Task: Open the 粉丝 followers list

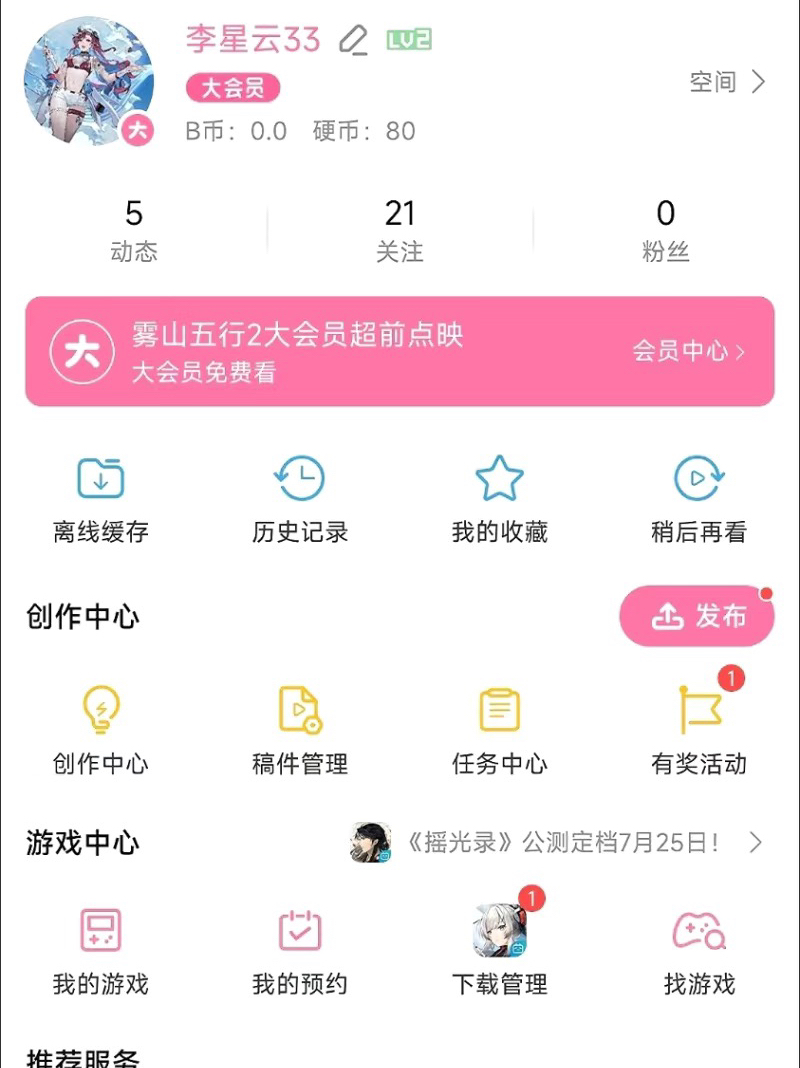Action: 665,230
